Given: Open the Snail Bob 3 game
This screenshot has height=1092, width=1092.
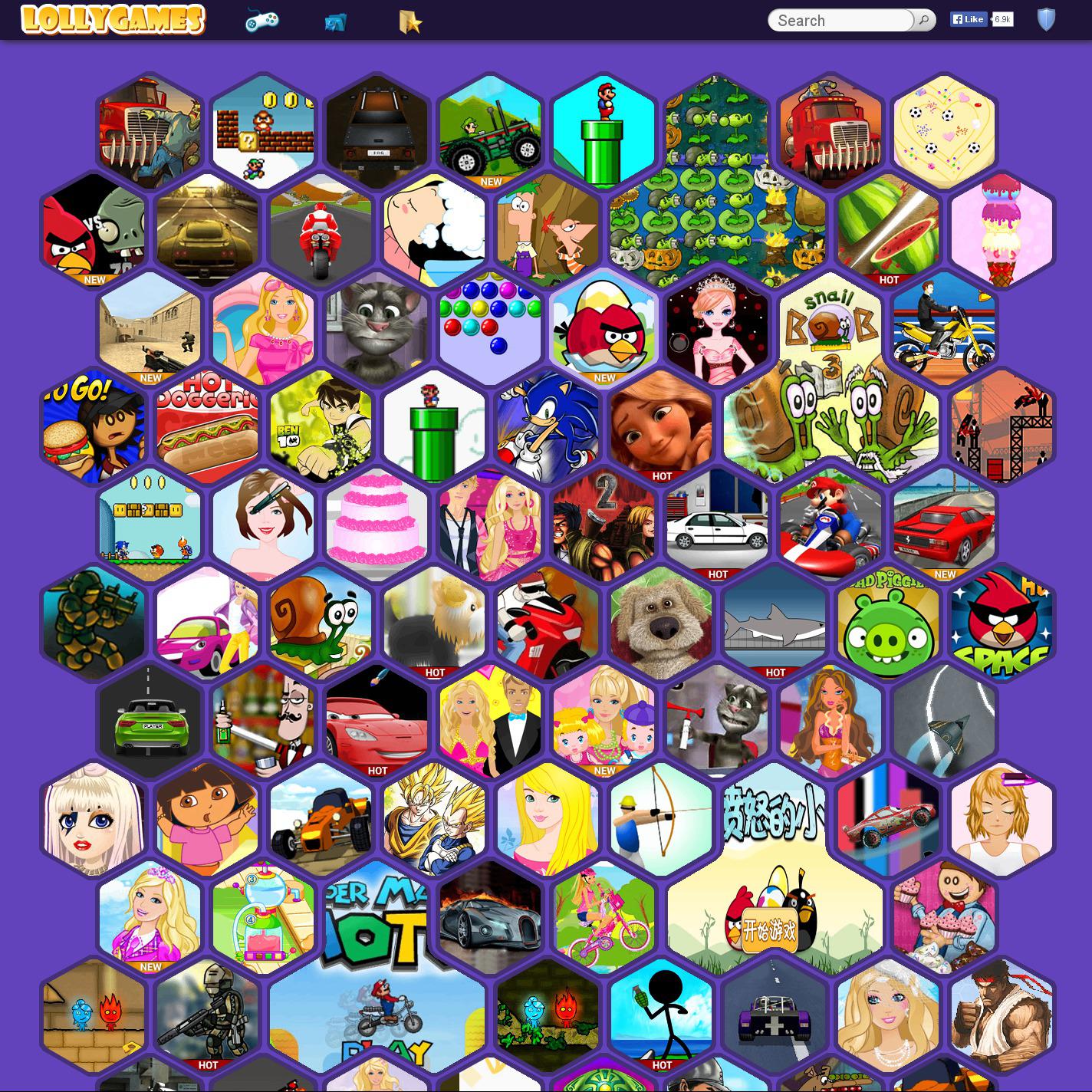Looking at the screenshot, I should point(830,328).
